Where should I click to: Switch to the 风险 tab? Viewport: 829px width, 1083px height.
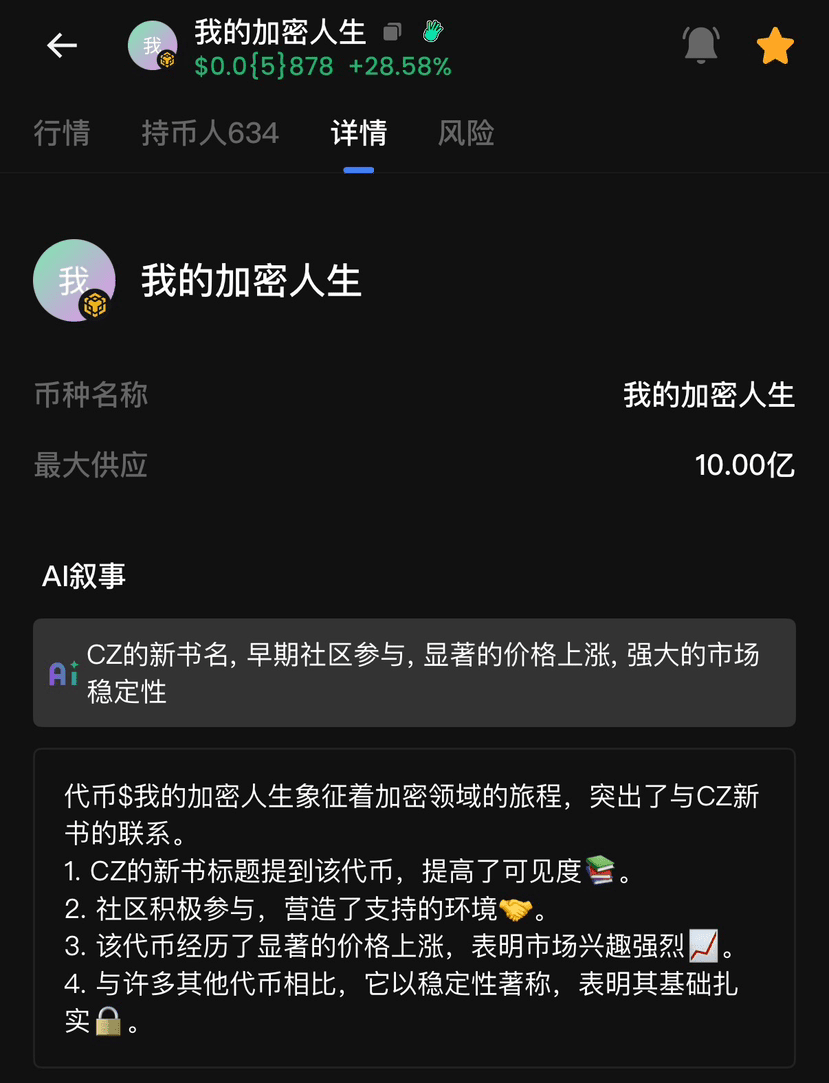466,133
